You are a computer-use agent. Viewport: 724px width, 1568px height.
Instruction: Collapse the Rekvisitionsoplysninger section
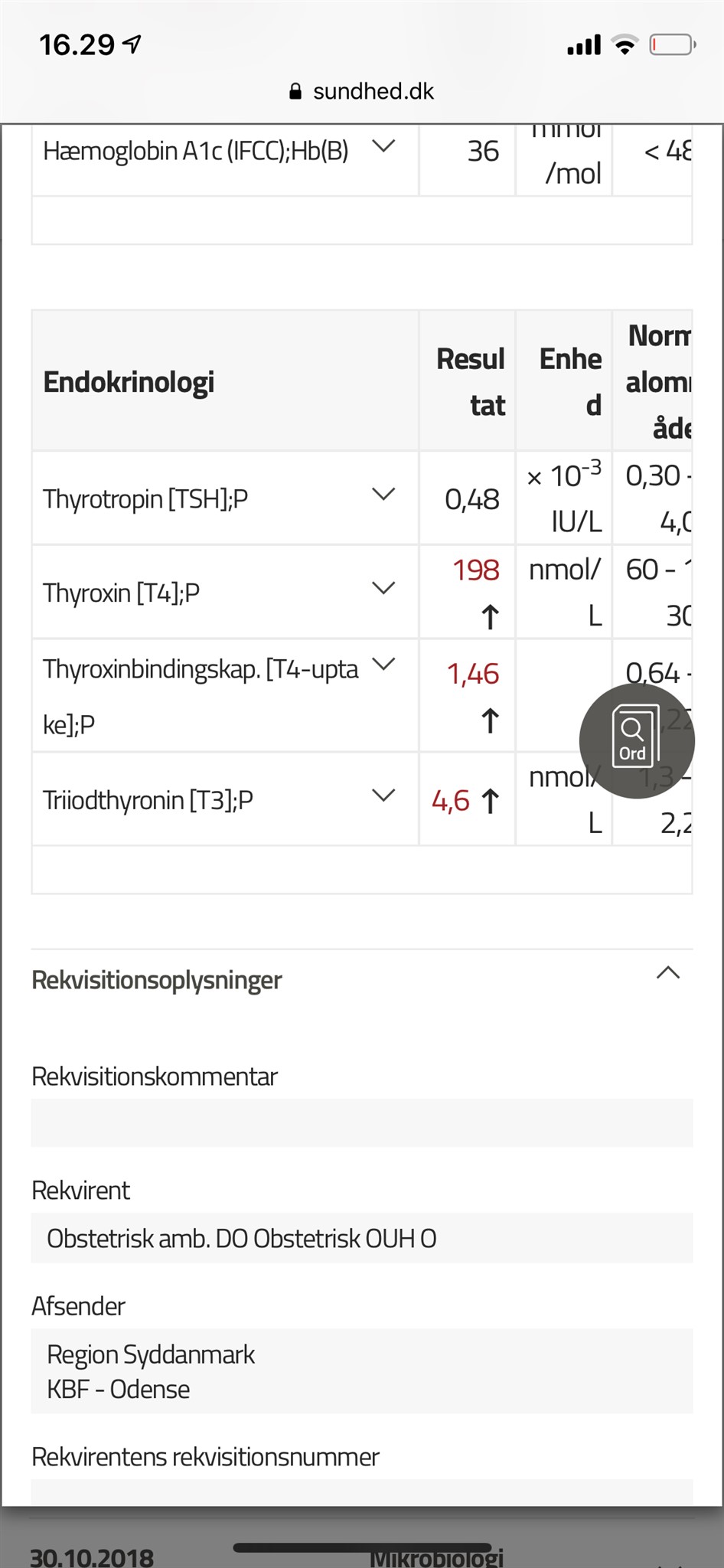tap(668, 973)
